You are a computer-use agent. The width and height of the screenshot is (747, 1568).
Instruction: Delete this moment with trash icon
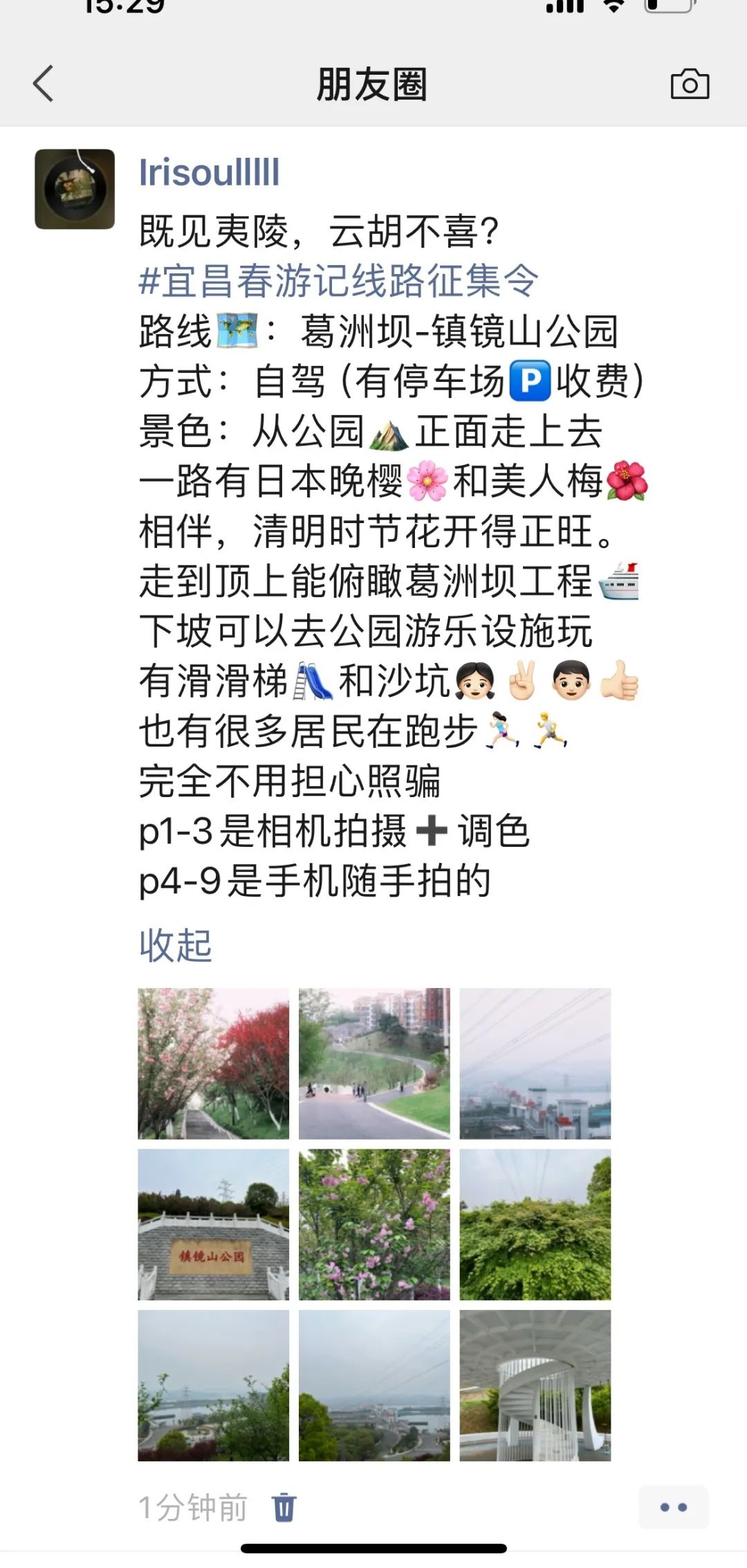point(284,1507)
